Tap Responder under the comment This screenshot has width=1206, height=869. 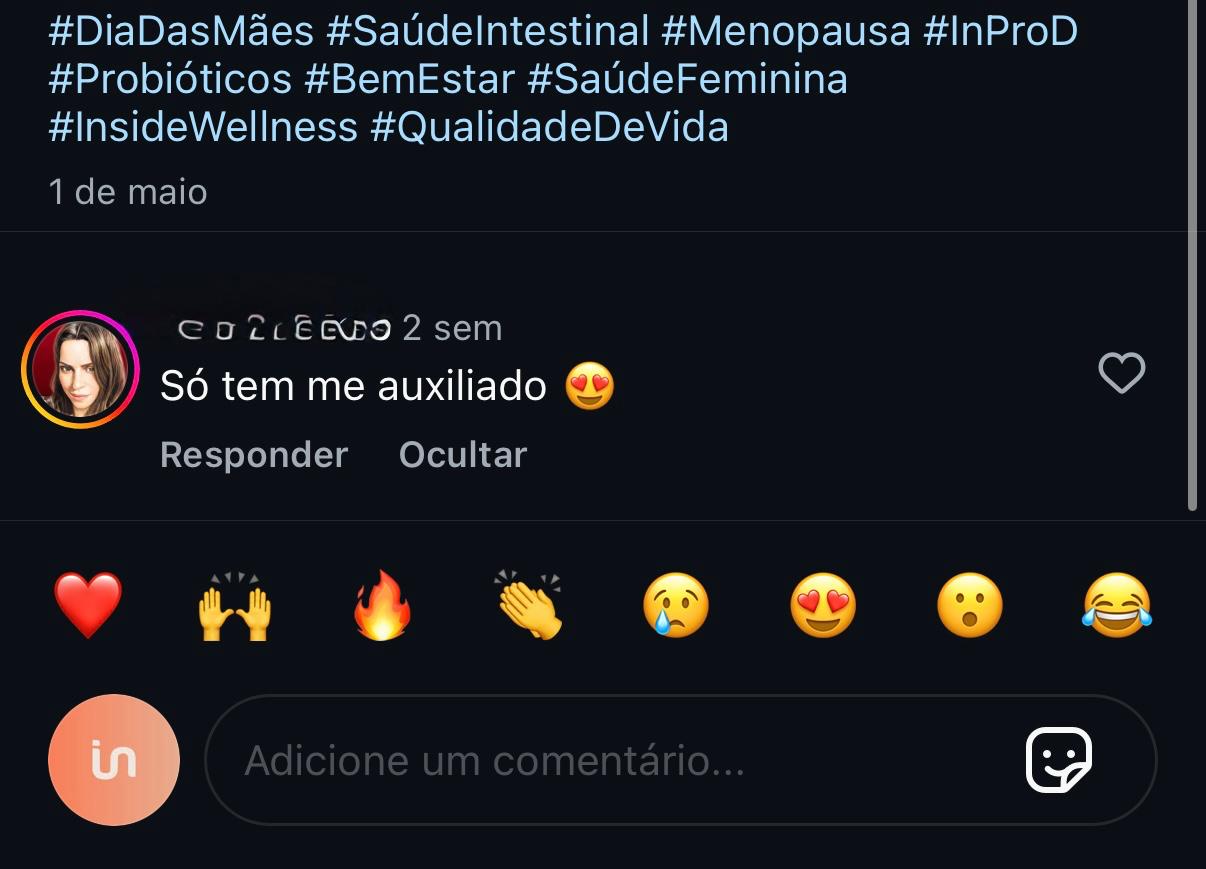click(254, 455)
